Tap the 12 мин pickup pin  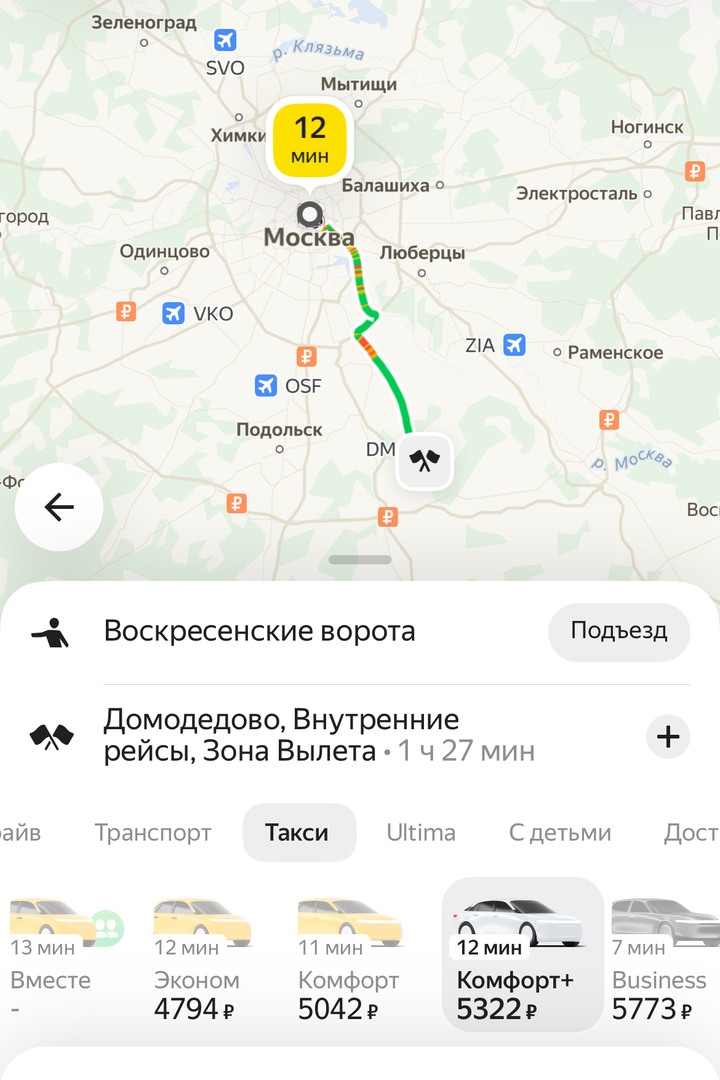pyautogui.click(x=310, y=141)
